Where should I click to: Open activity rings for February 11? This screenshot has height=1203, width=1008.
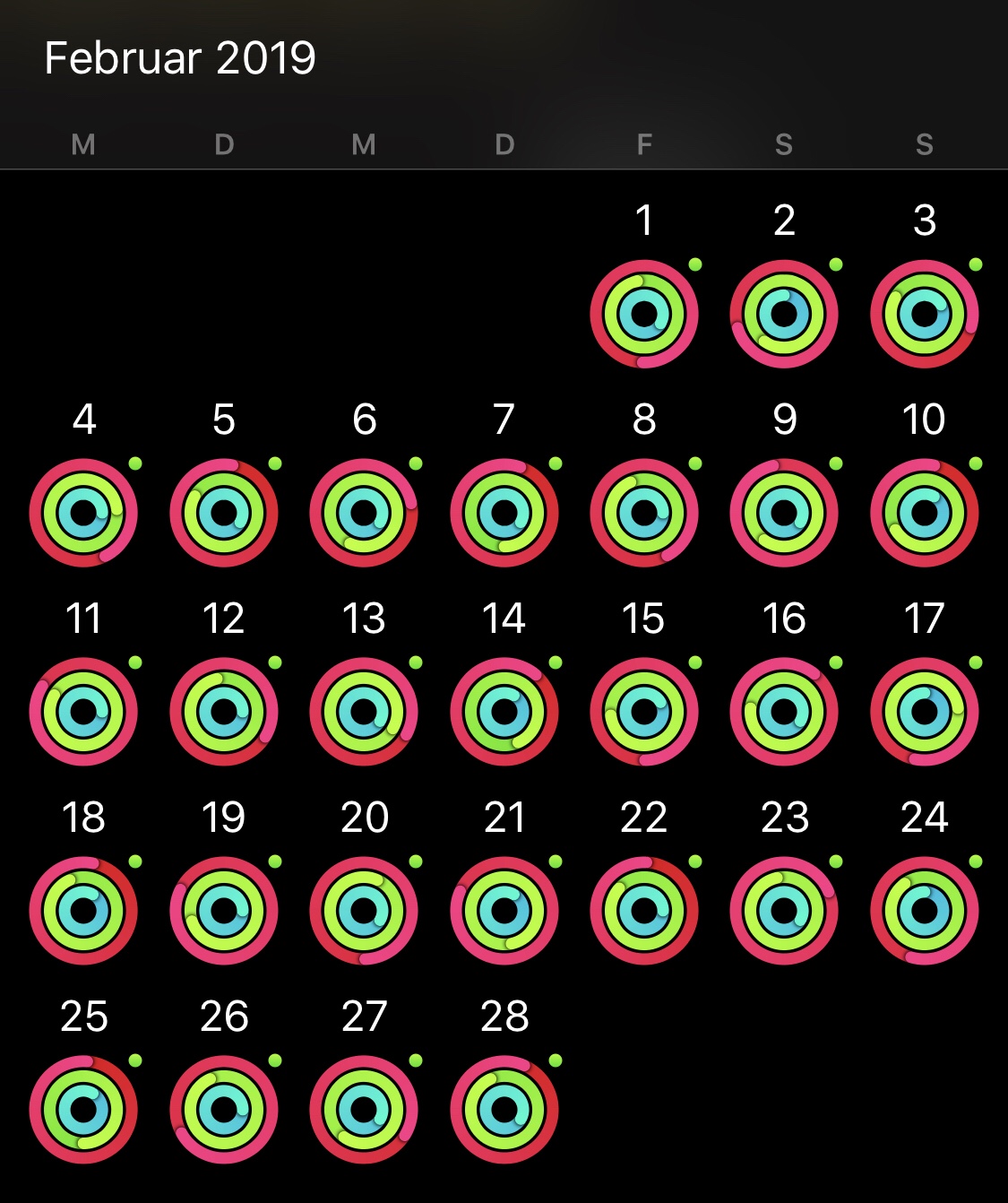coord(83,712)
